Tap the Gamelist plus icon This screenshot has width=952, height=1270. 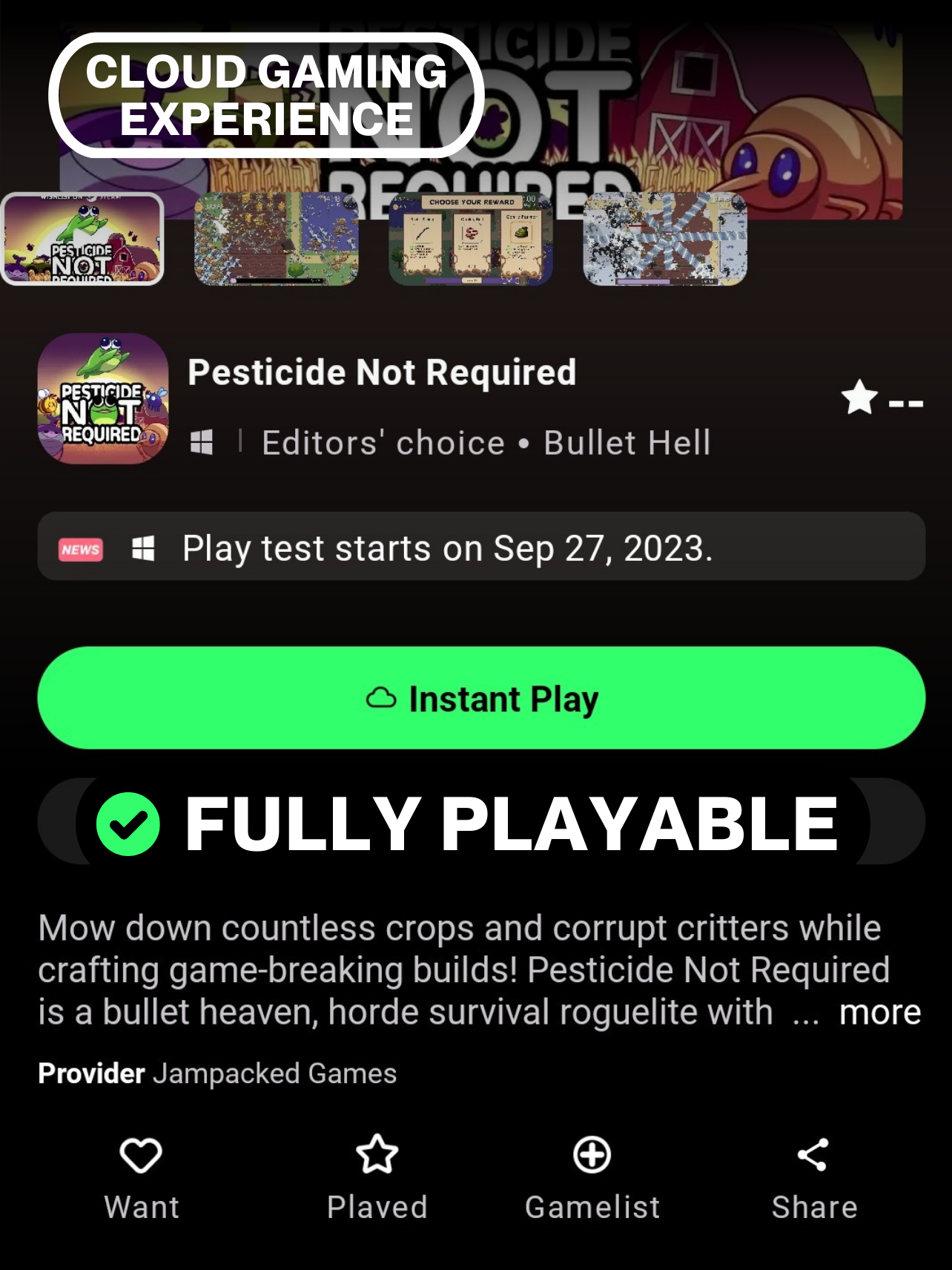(x=591, y=1154)
